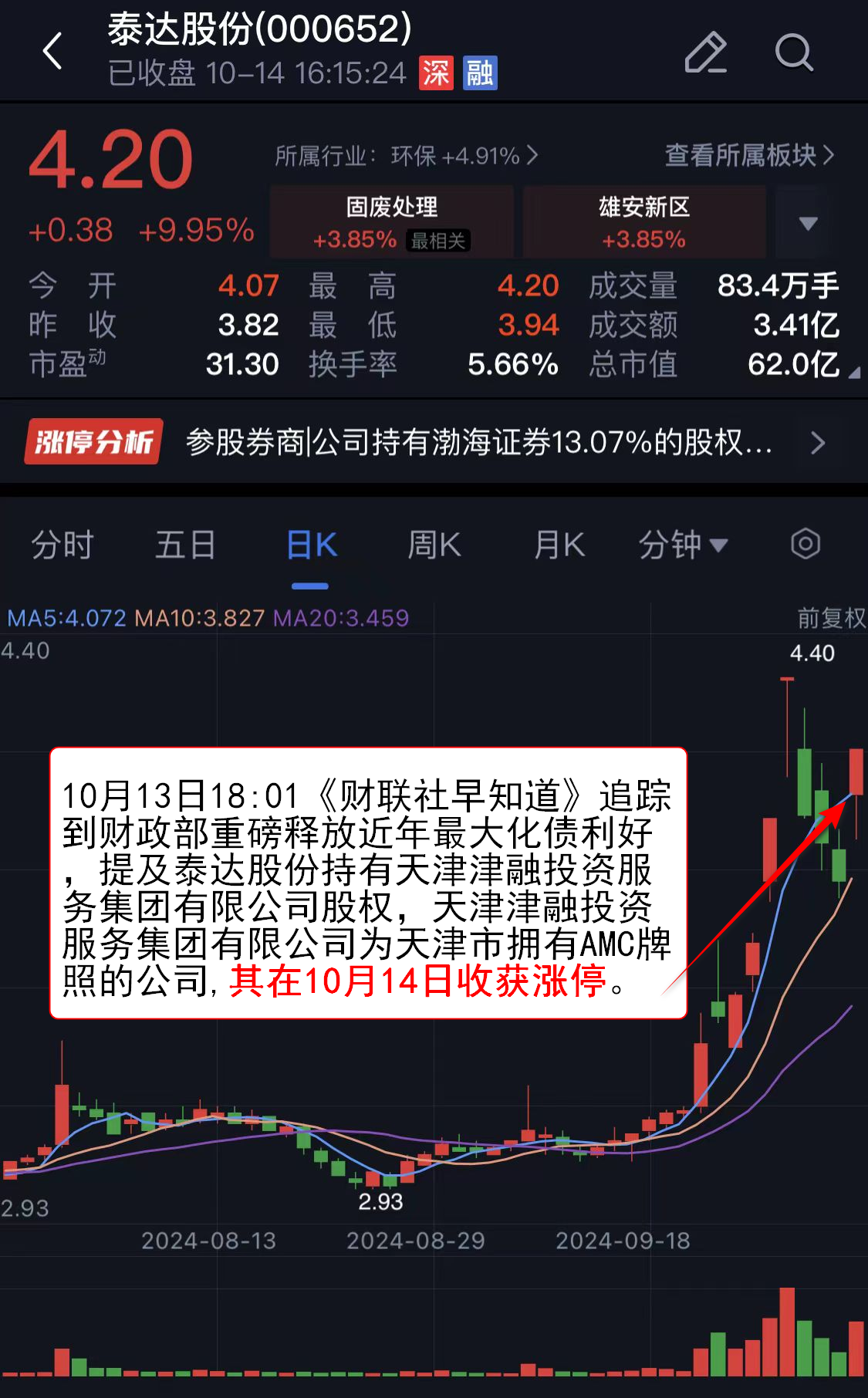Open the 所属行业 环保 industry link
This screenshot has width=868, height=1398.
[406, 156]
